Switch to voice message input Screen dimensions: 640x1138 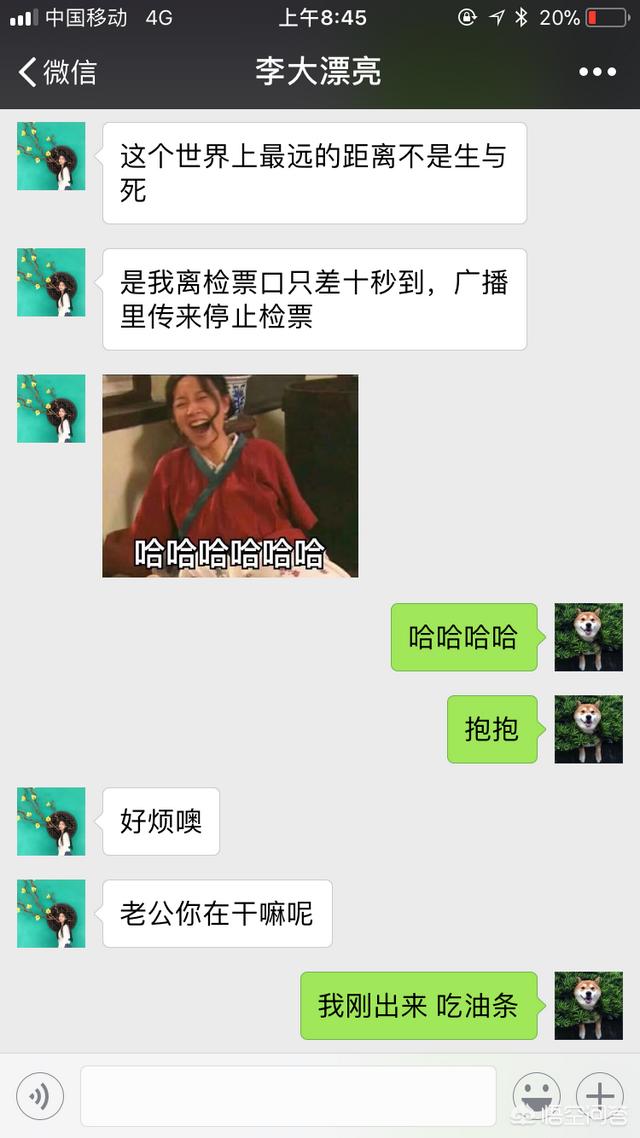click(x=40, y=1096)
